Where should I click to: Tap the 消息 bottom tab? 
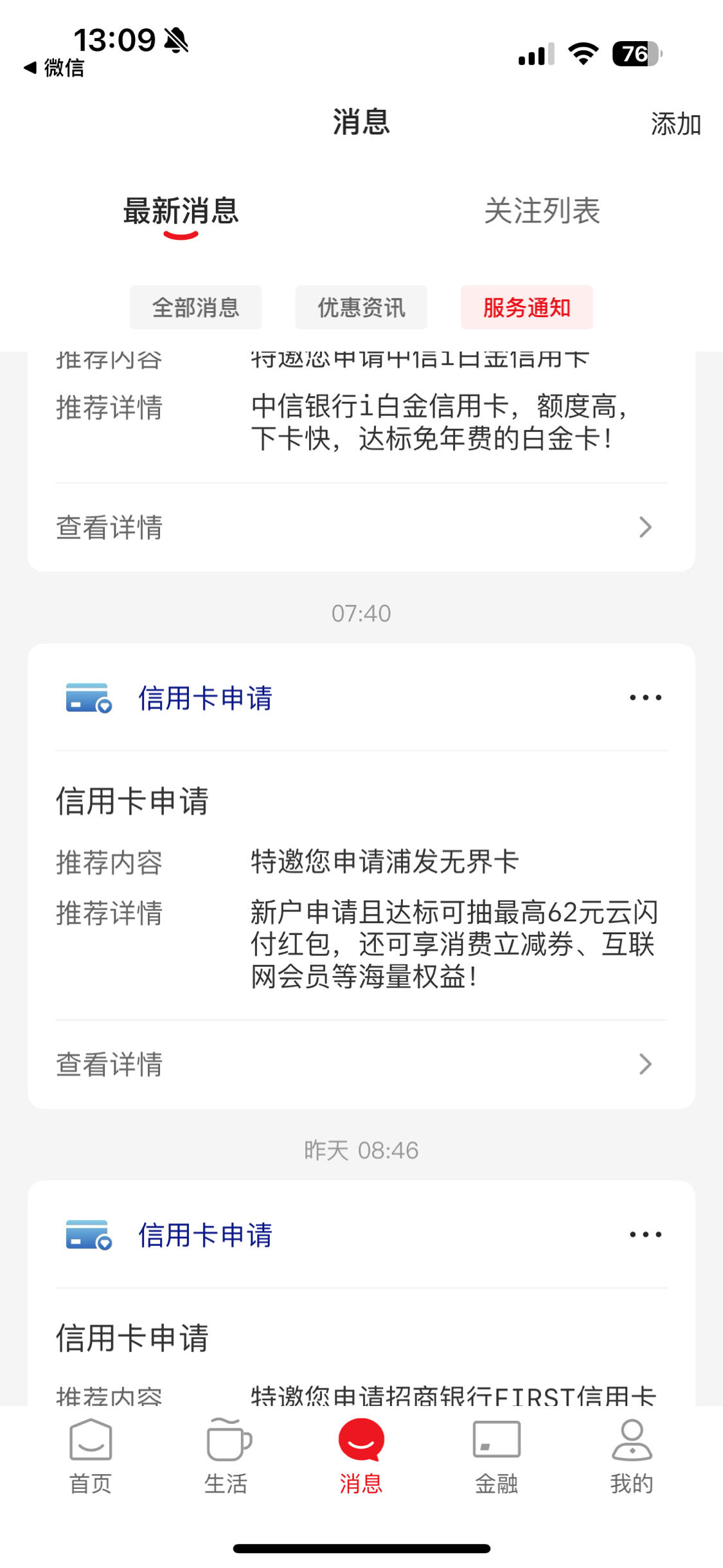(361, 1456)
